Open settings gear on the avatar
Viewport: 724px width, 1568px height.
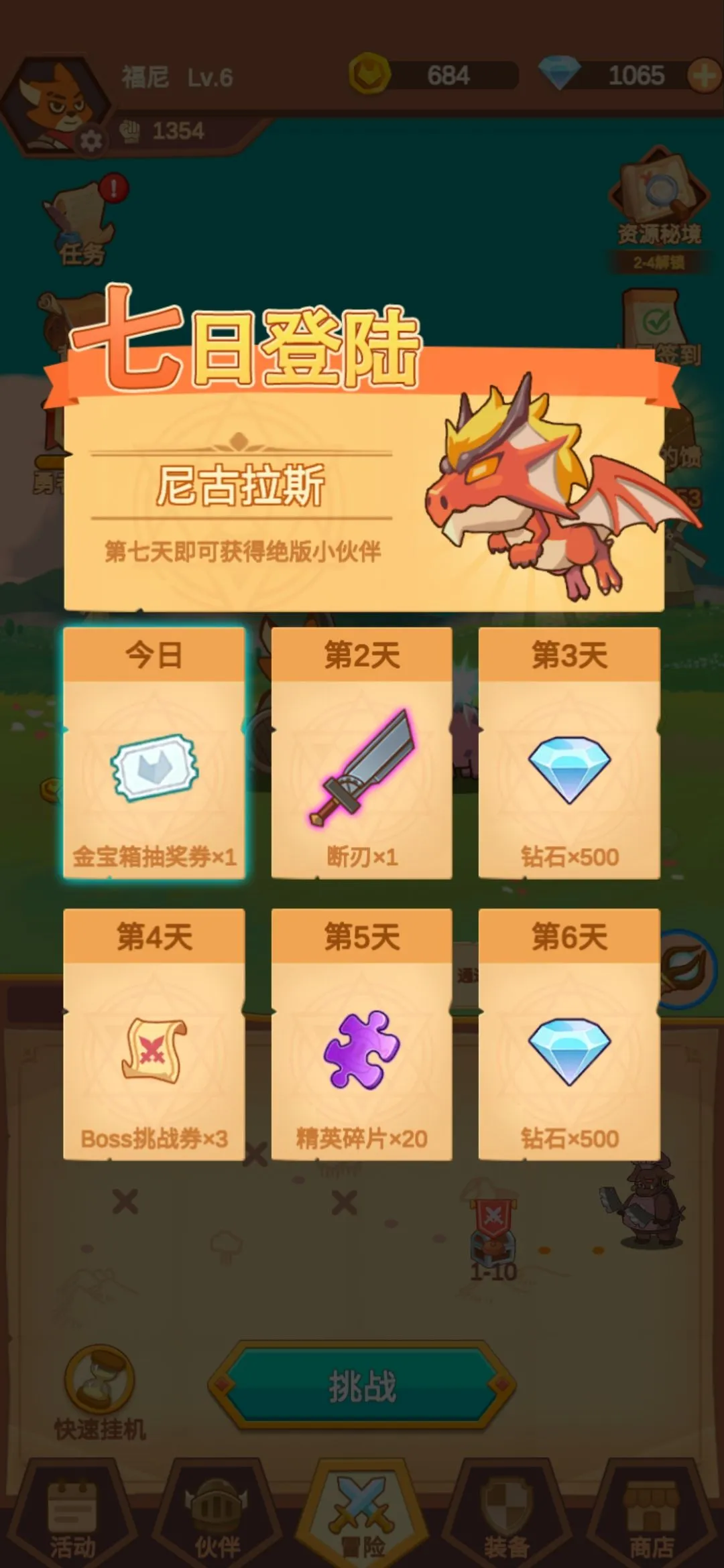click(x=91, y=141)
